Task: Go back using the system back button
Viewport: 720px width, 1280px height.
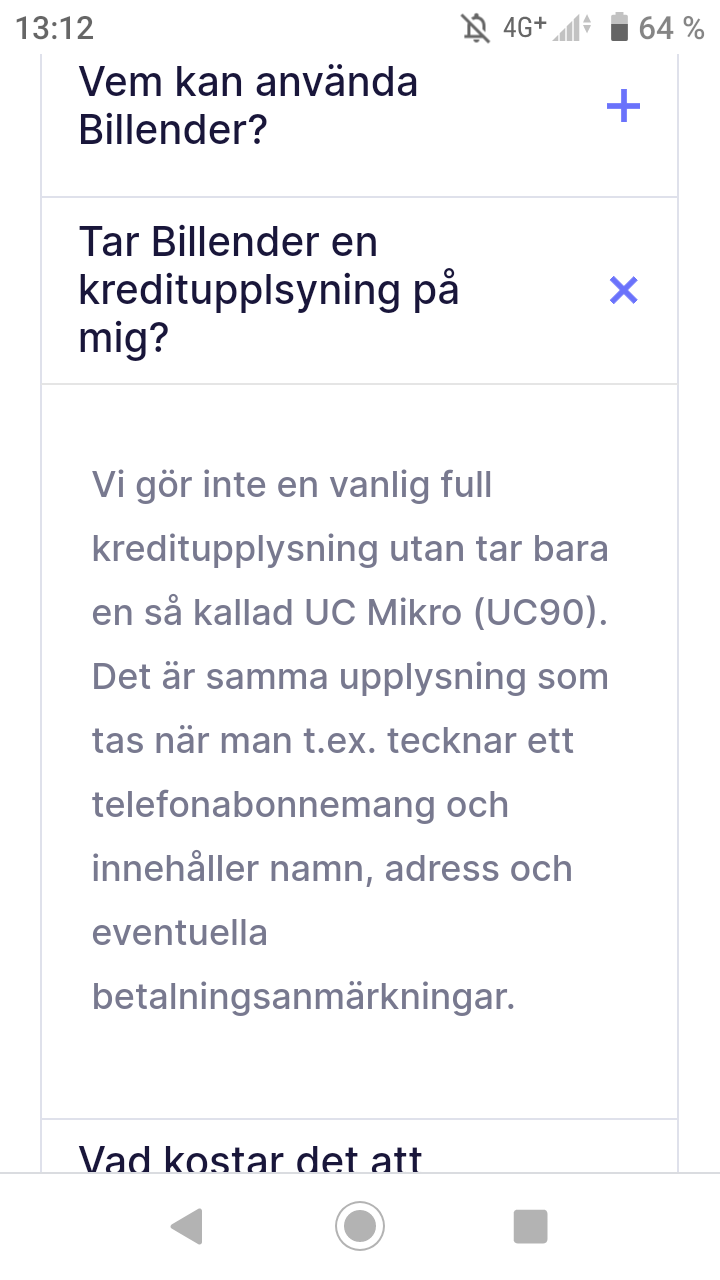Action: [x=187, y=1226]
